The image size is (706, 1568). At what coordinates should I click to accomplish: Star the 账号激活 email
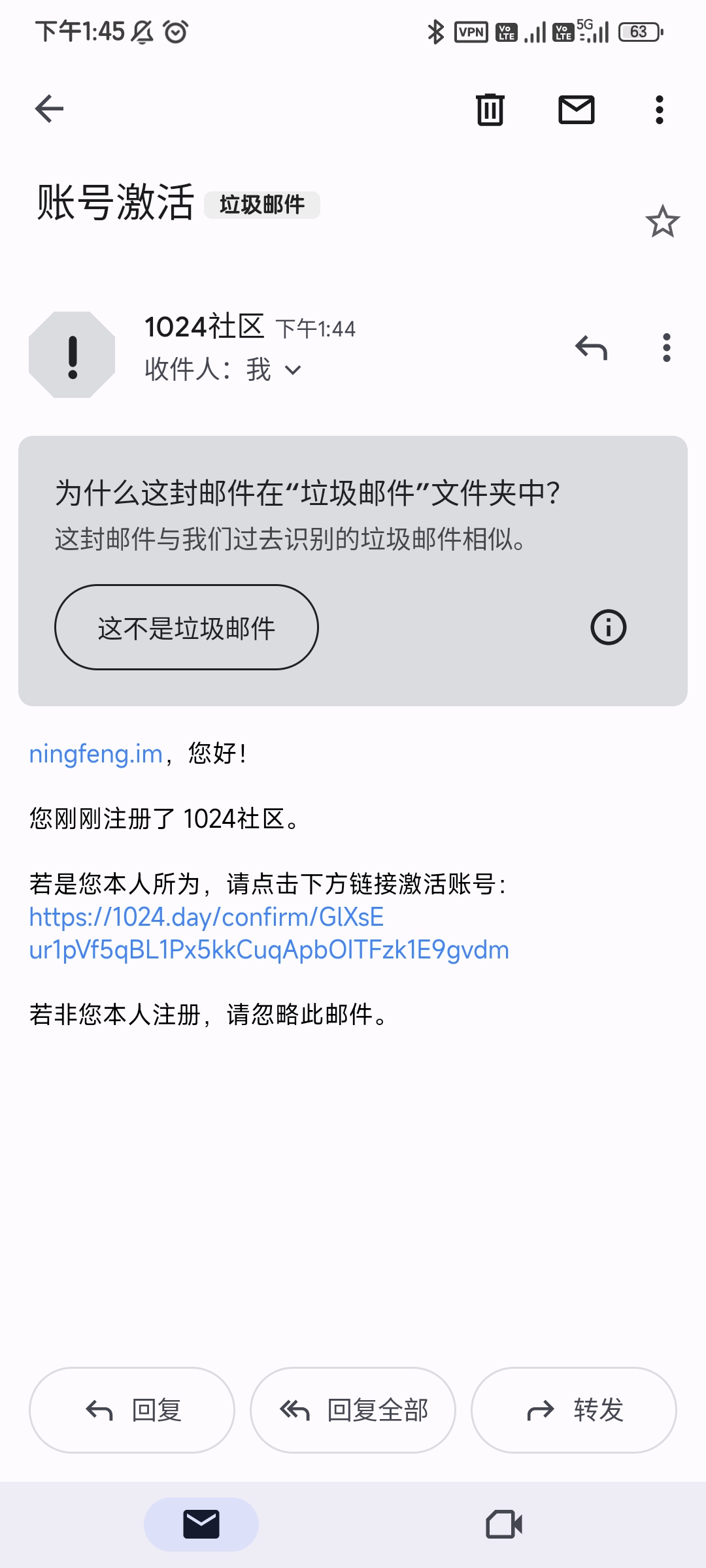[662, 222]
